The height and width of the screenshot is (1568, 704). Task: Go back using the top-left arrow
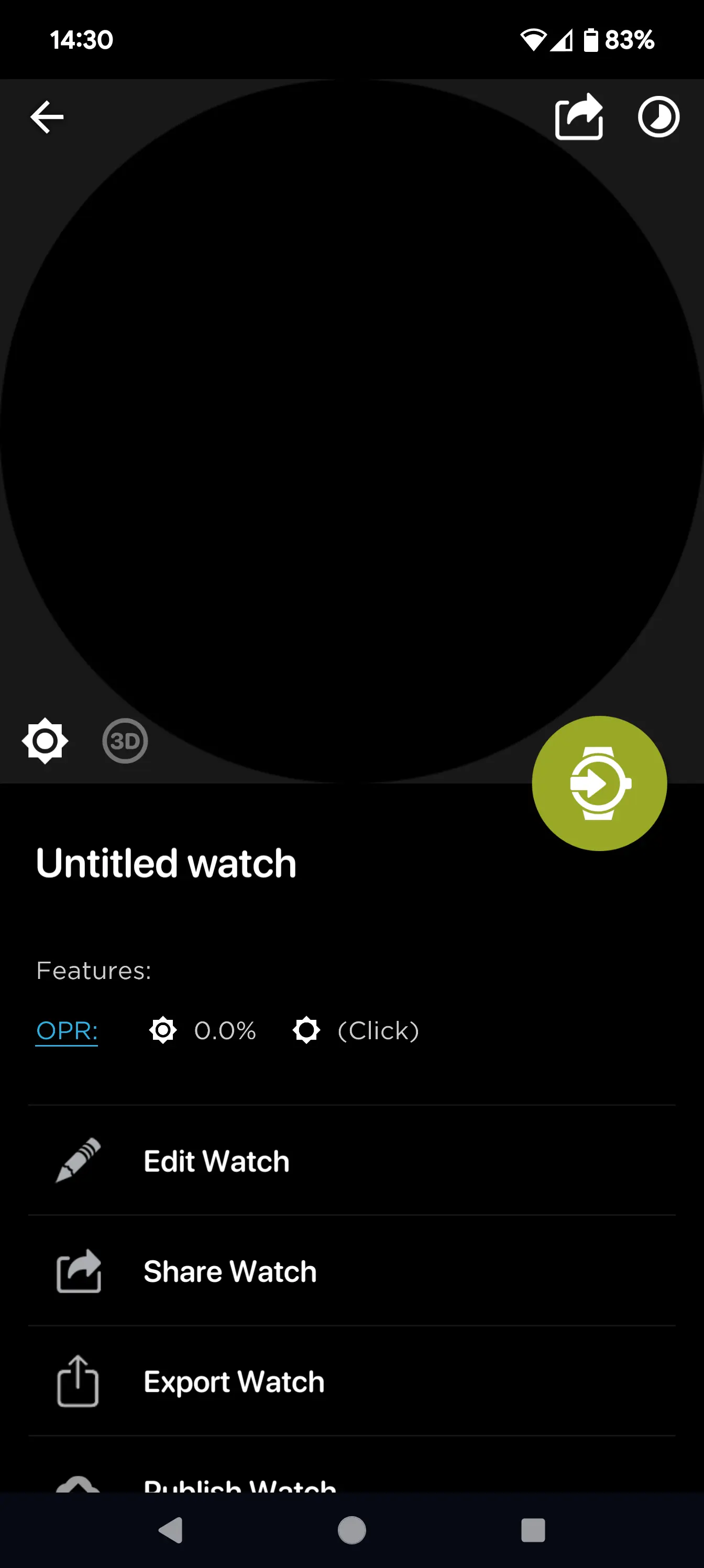click(x=47, y=117)
